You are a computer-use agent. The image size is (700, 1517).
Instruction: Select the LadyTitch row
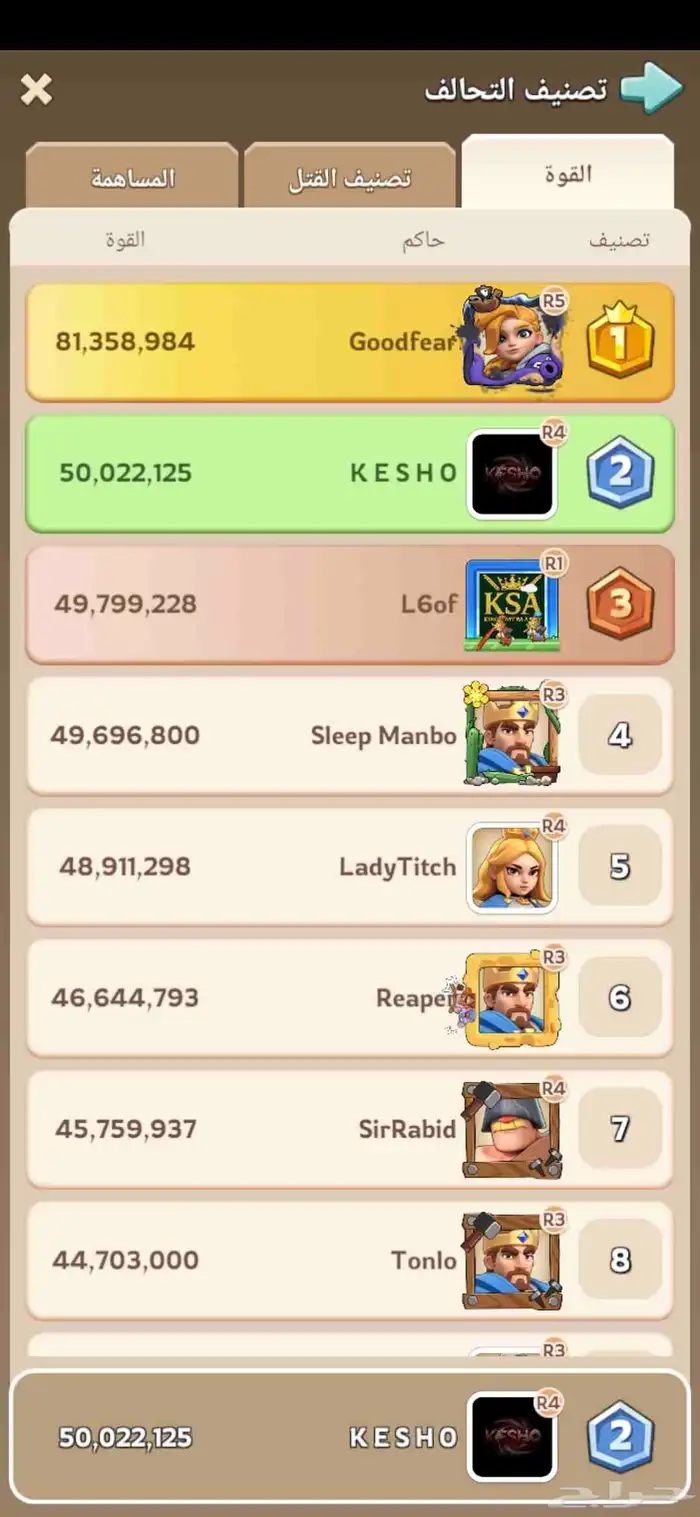(x=349, y=866)
